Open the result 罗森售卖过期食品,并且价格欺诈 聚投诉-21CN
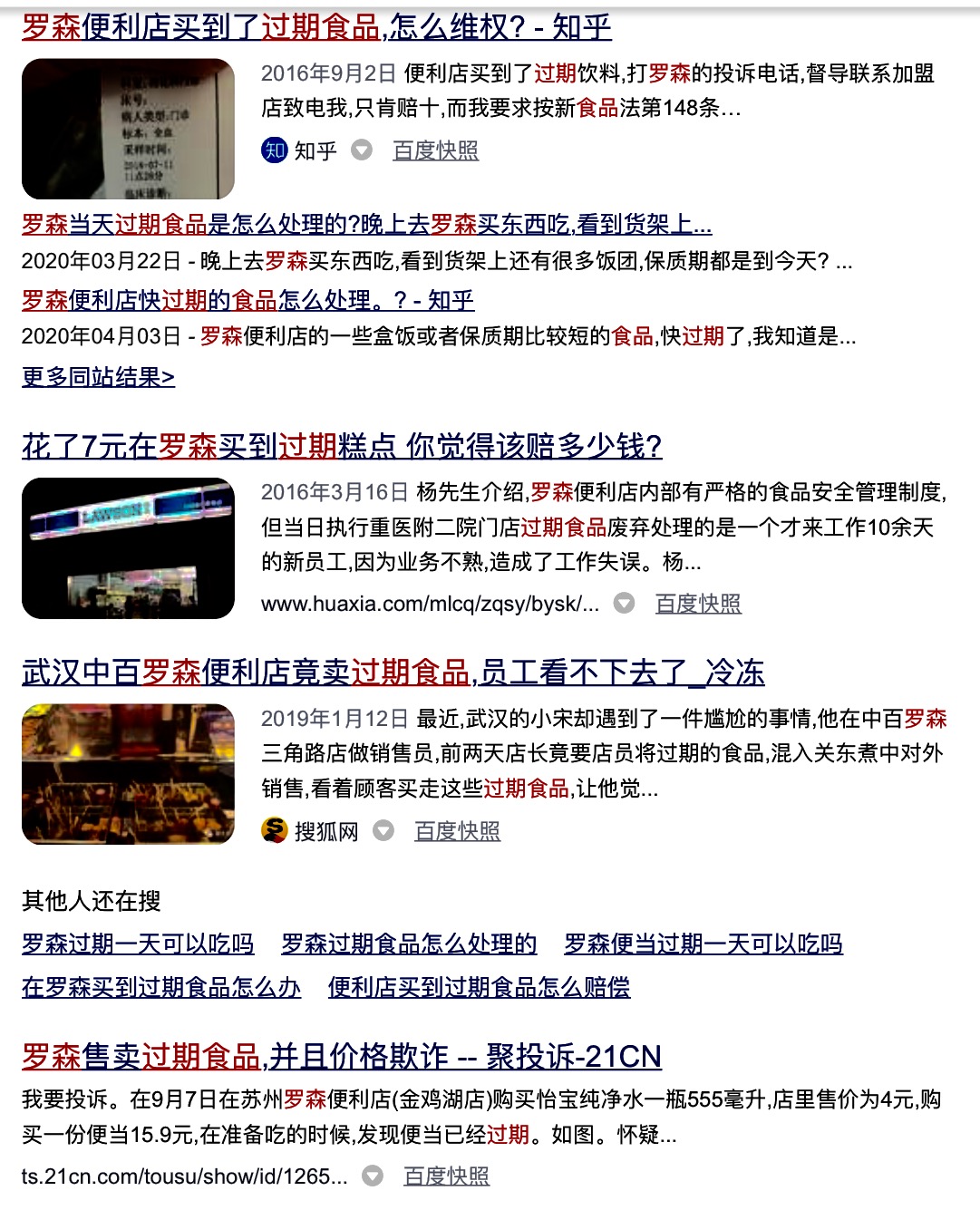 pos(342,1057)
